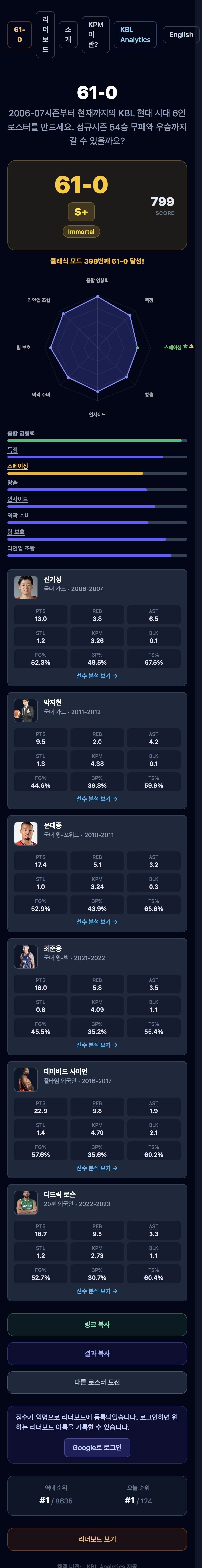202x1568 pixels.
Task: Open the 소개 page
Action: [x=68, y=35]
